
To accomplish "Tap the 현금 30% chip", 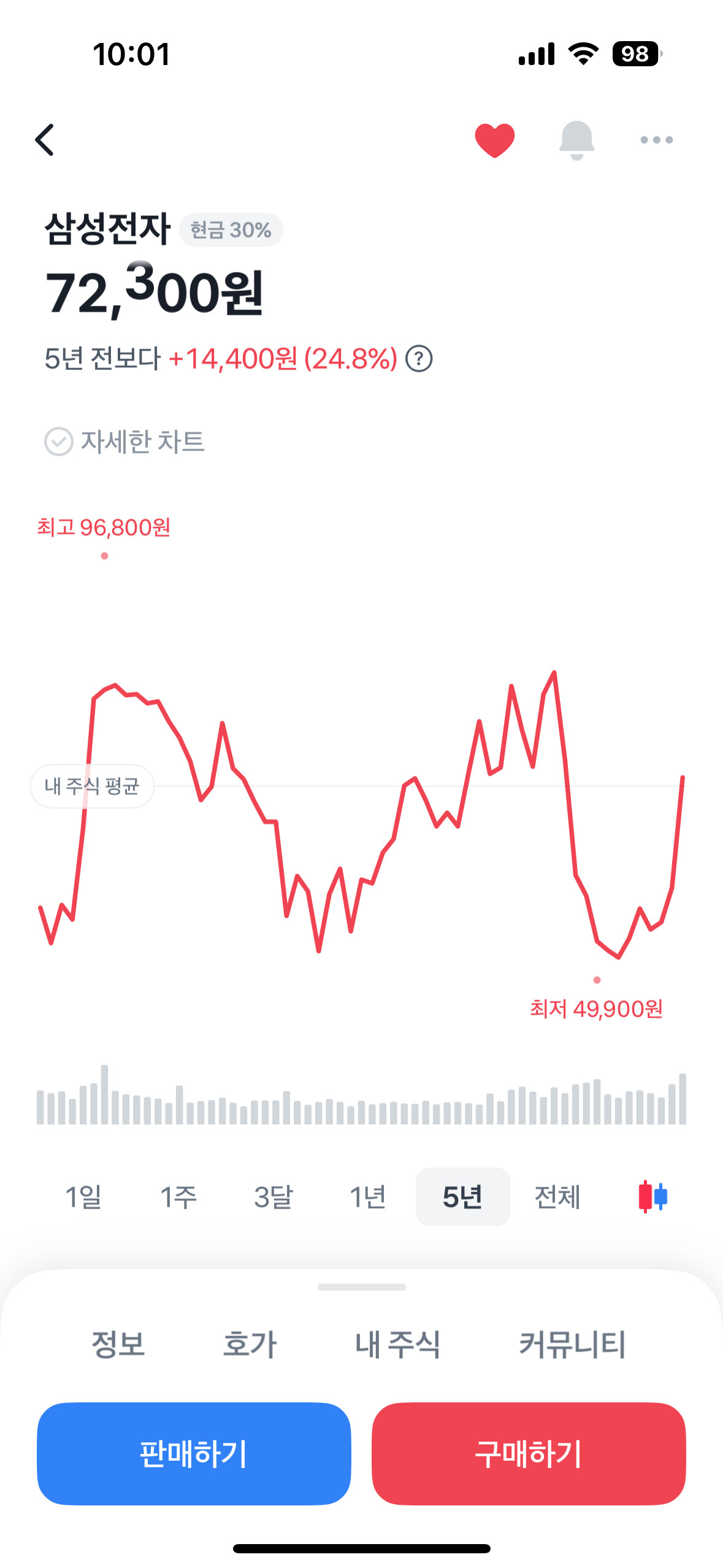I will pyautogui.click(x=231, y=231).
